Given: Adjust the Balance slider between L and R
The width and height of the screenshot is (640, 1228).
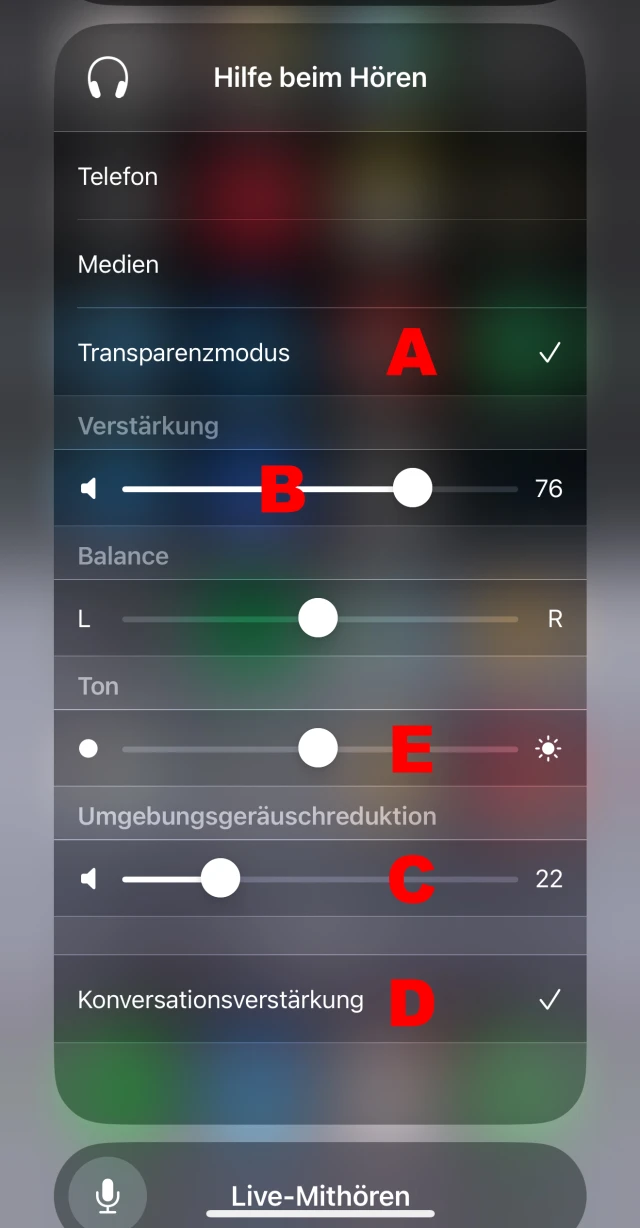Looking at the screenshot, I should pyautogui.click(x=318, y=619).
